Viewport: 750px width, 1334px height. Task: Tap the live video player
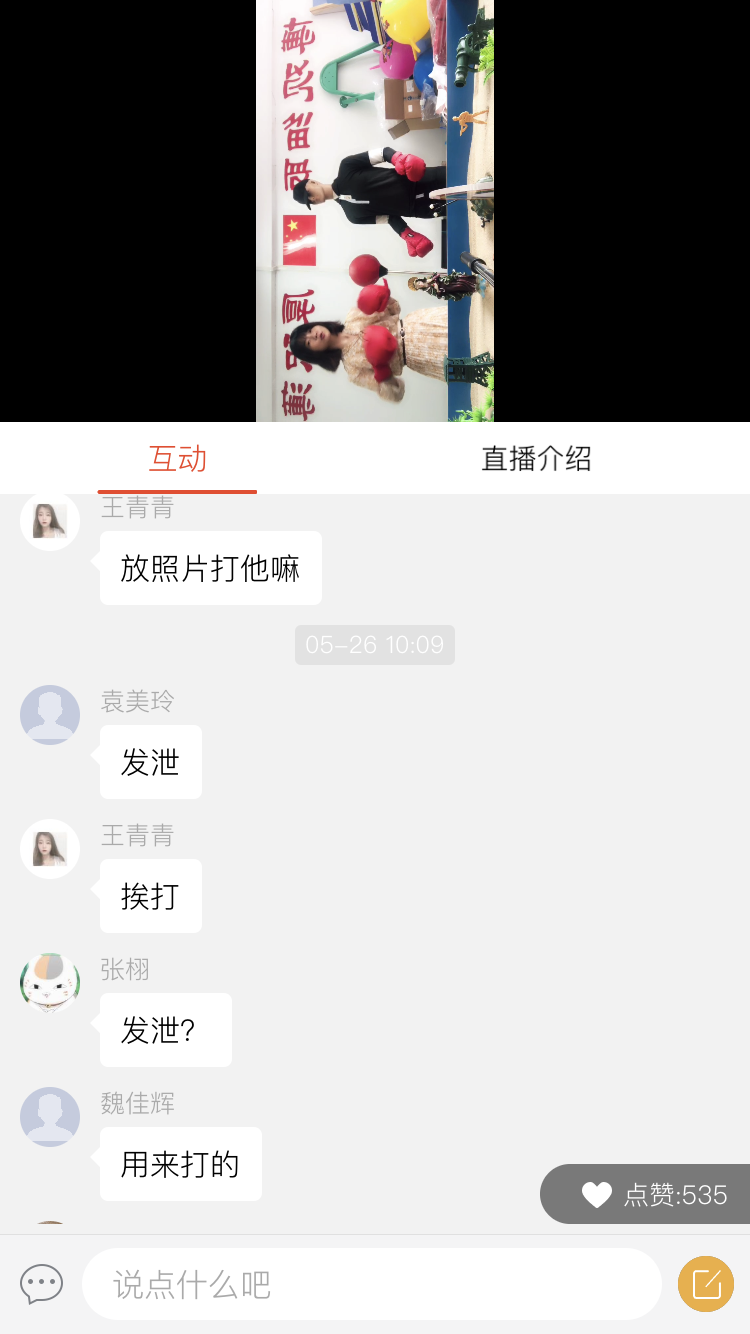375,210
